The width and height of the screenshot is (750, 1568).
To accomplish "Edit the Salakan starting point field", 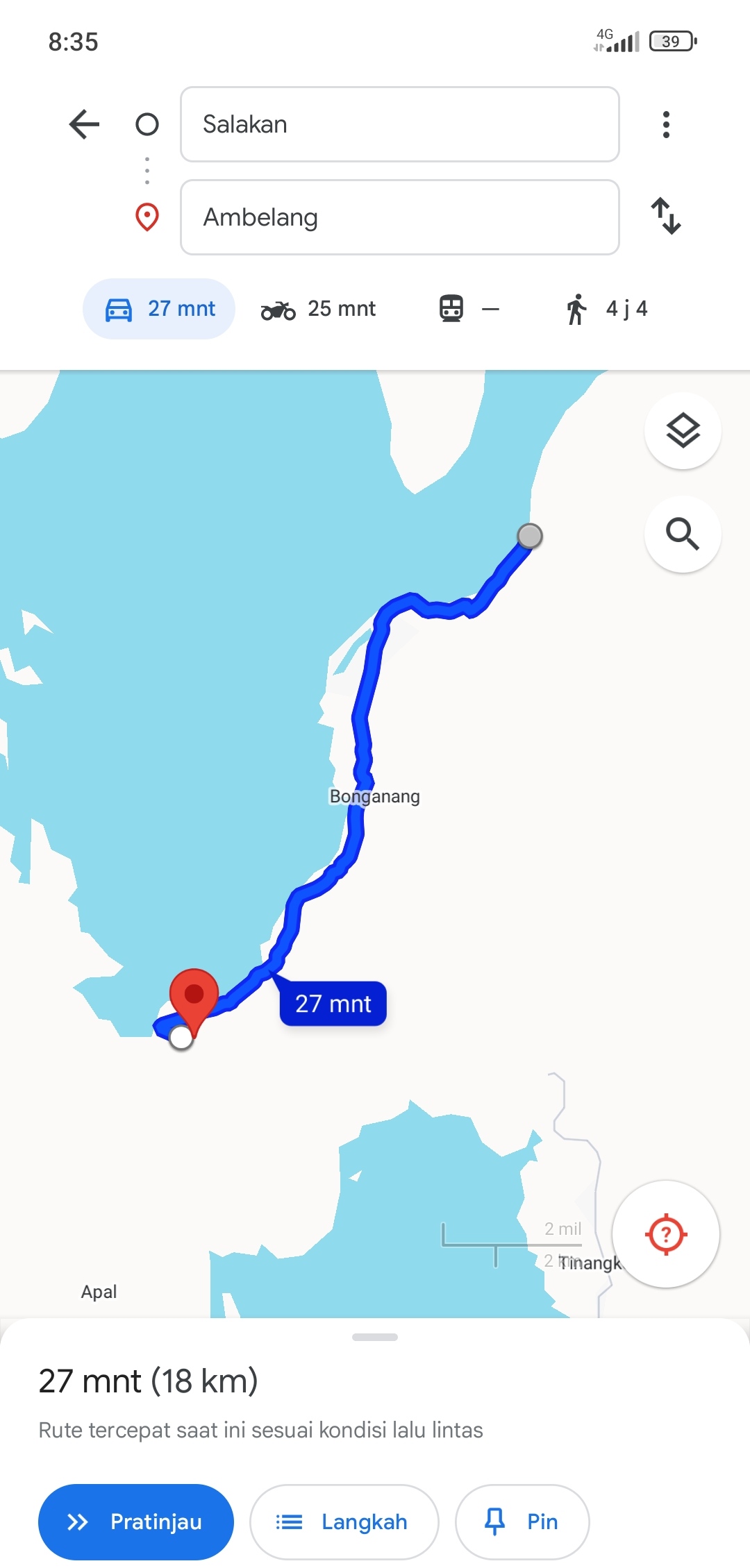I will (399, 124).
